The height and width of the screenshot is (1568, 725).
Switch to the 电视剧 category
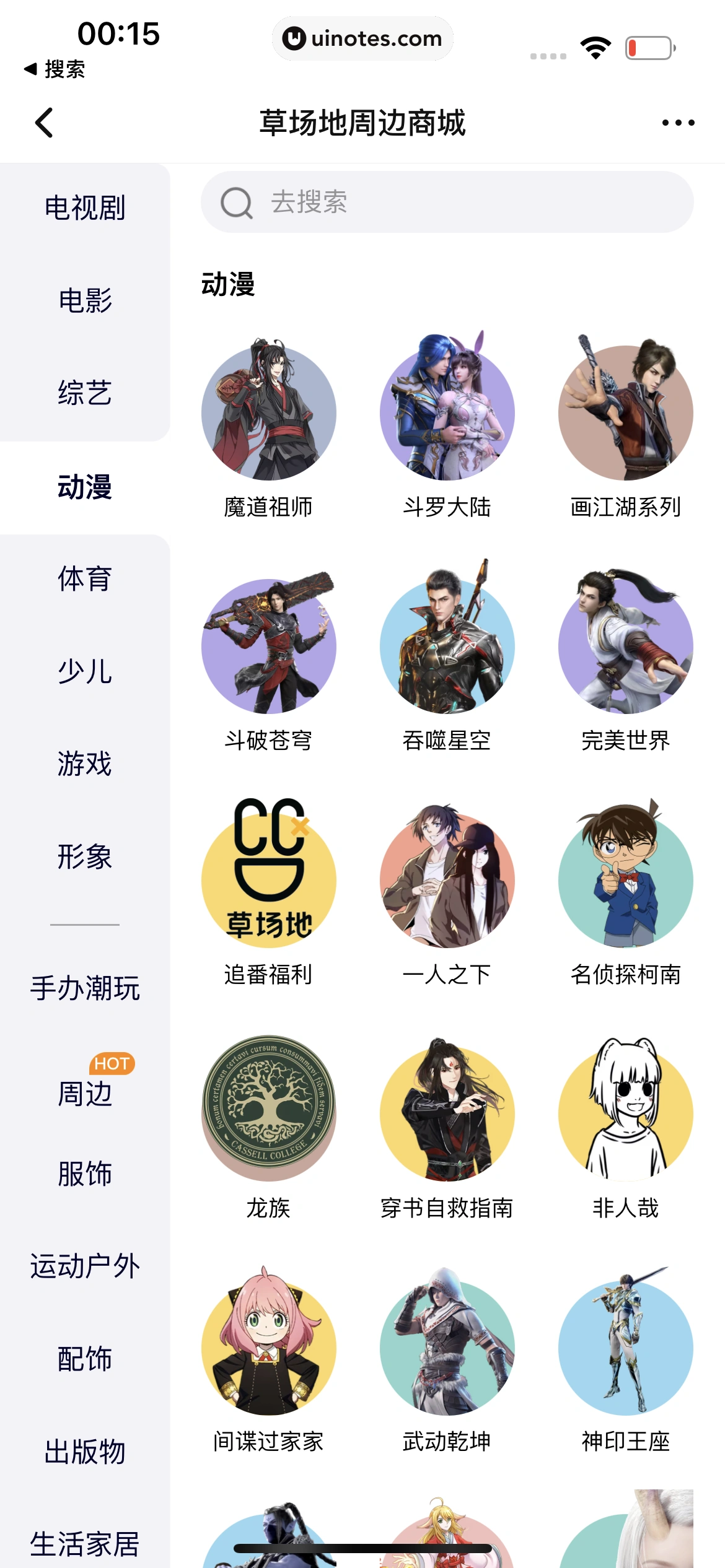[x=85, y=208]
